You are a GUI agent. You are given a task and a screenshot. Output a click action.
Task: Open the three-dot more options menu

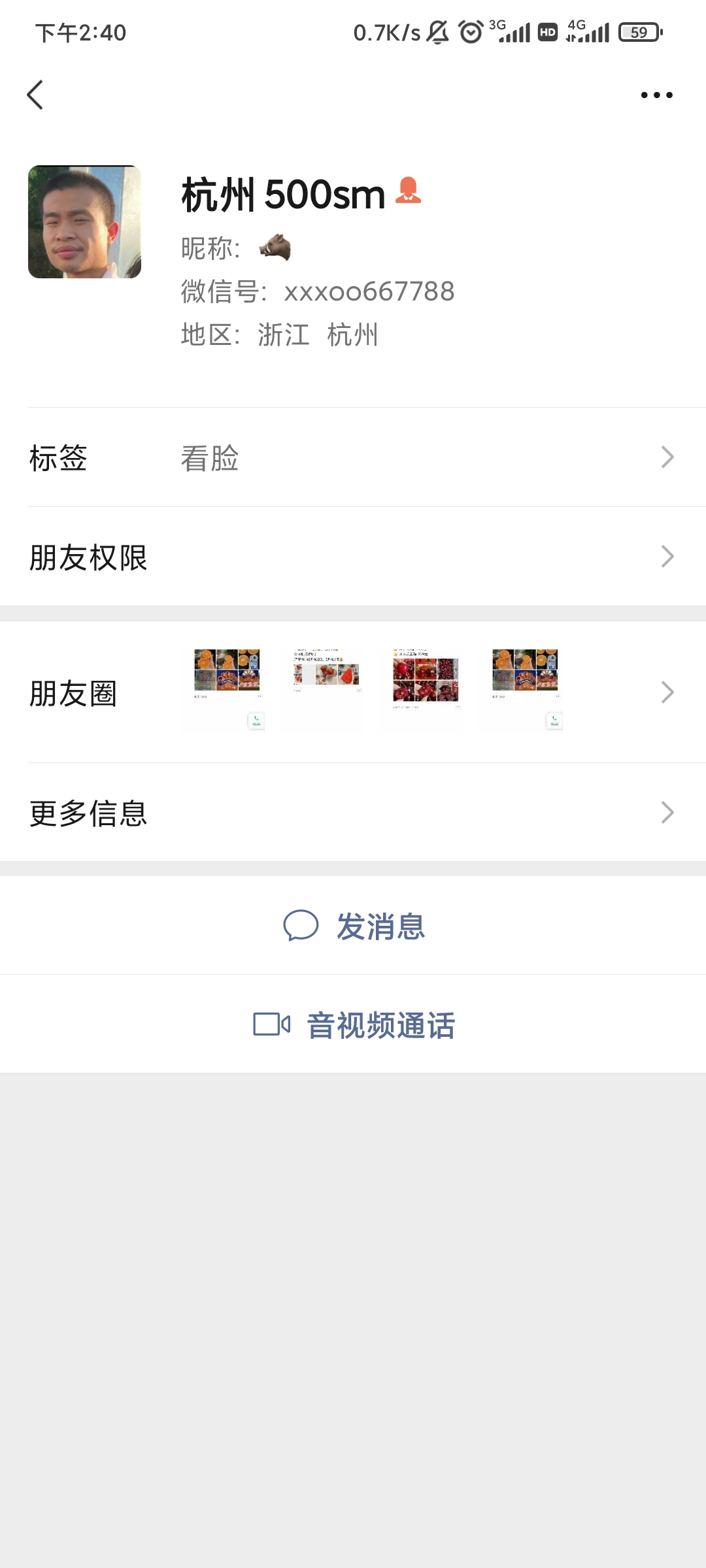pyautogui.click(x=656, y=95)
